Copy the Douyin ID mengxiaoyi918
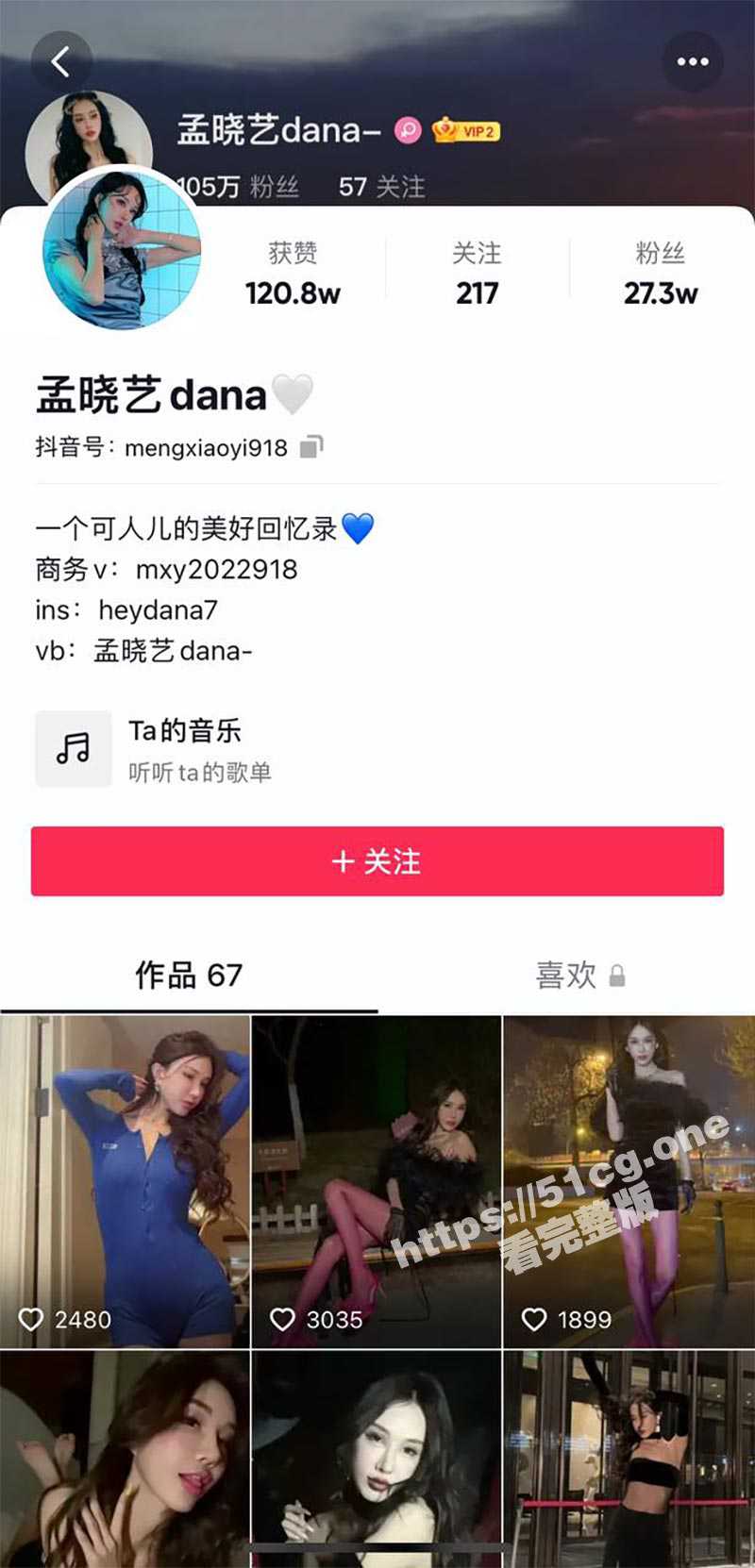The height and width of the screenshot is (1568, 755). (311, 447)
